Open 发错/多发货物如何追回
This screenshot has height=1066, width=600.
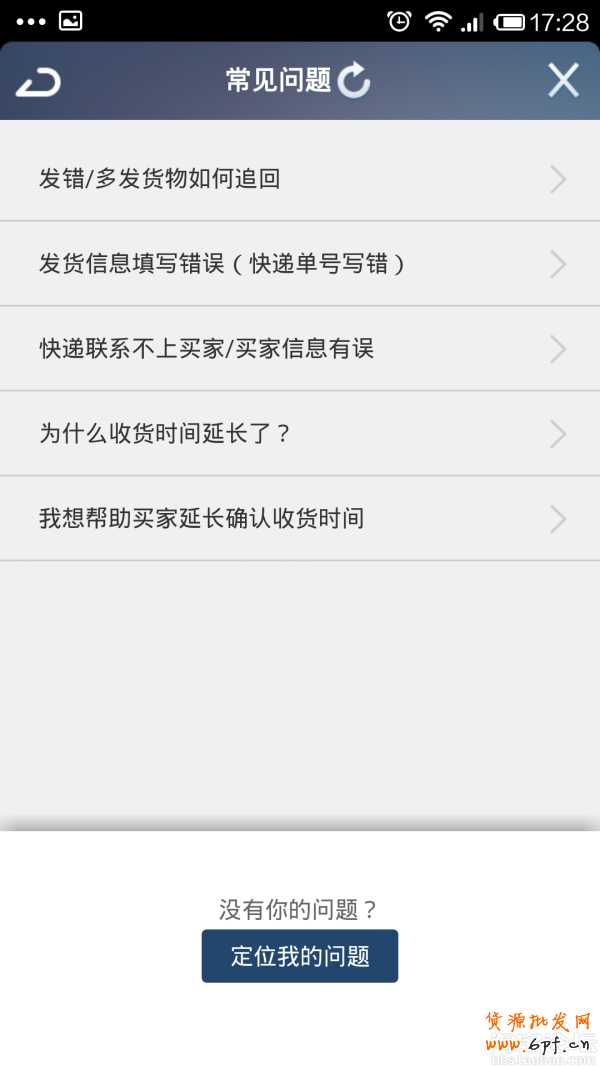point(300,179)
